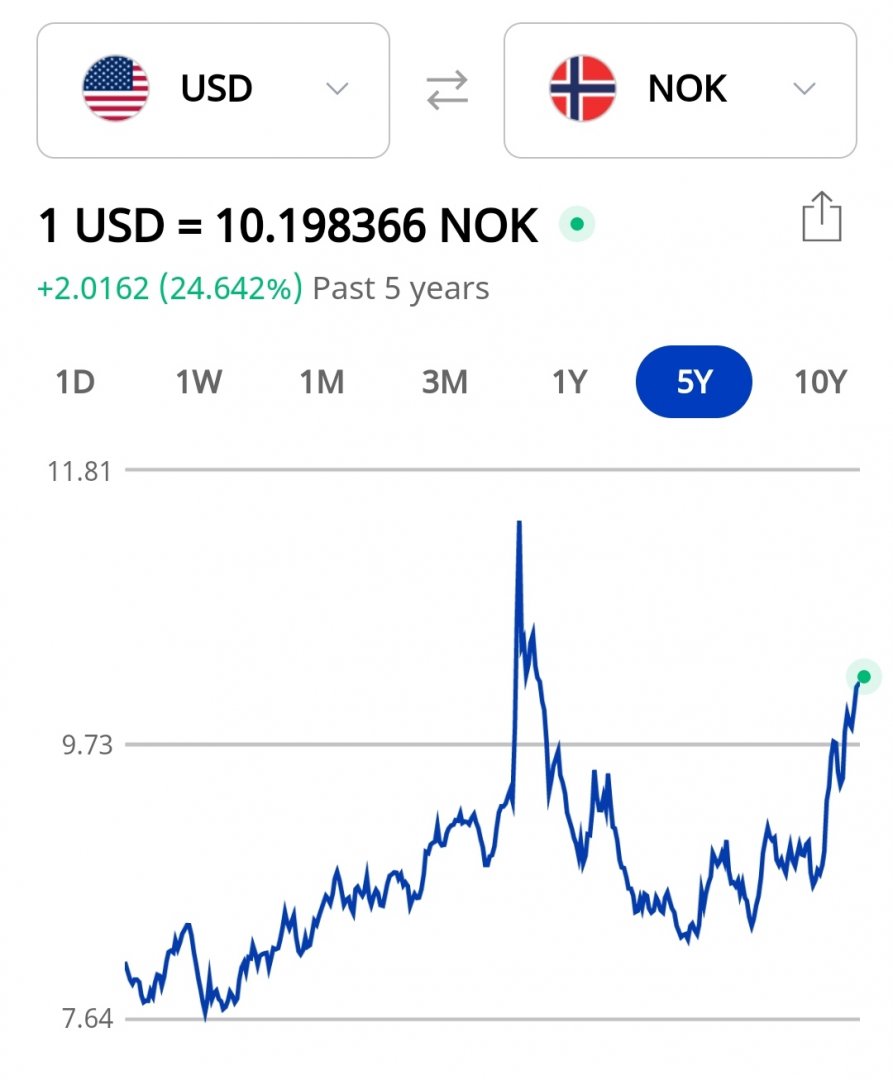
Task: View the 1Y rate history
Action: click(569, 381)
